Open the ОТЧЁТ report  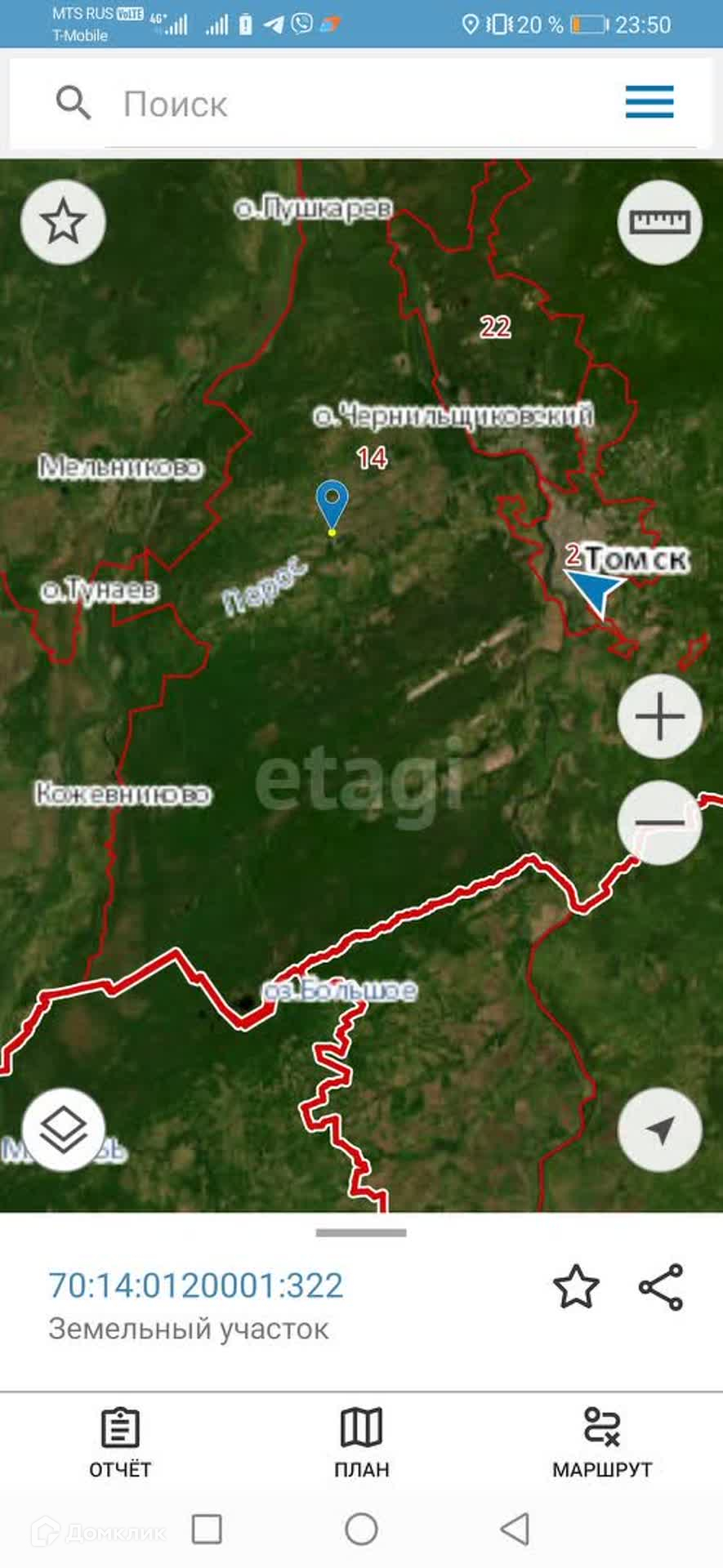tap(120, 1443)
